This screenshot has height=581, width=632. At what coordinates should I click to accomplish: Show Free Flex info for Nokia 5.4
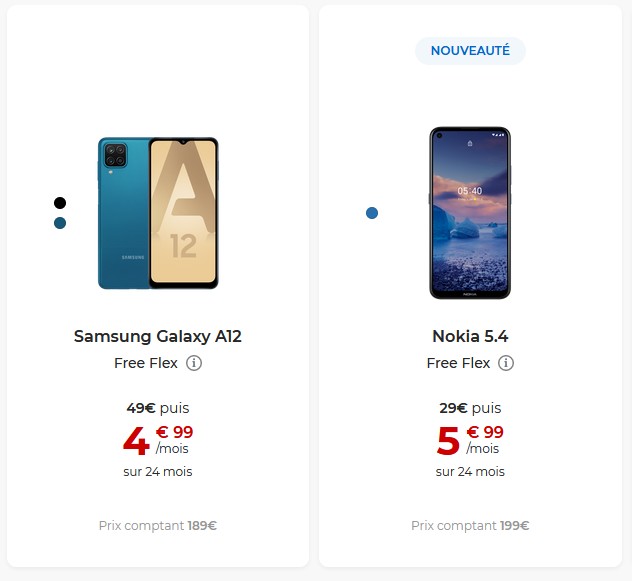(506, 363)
